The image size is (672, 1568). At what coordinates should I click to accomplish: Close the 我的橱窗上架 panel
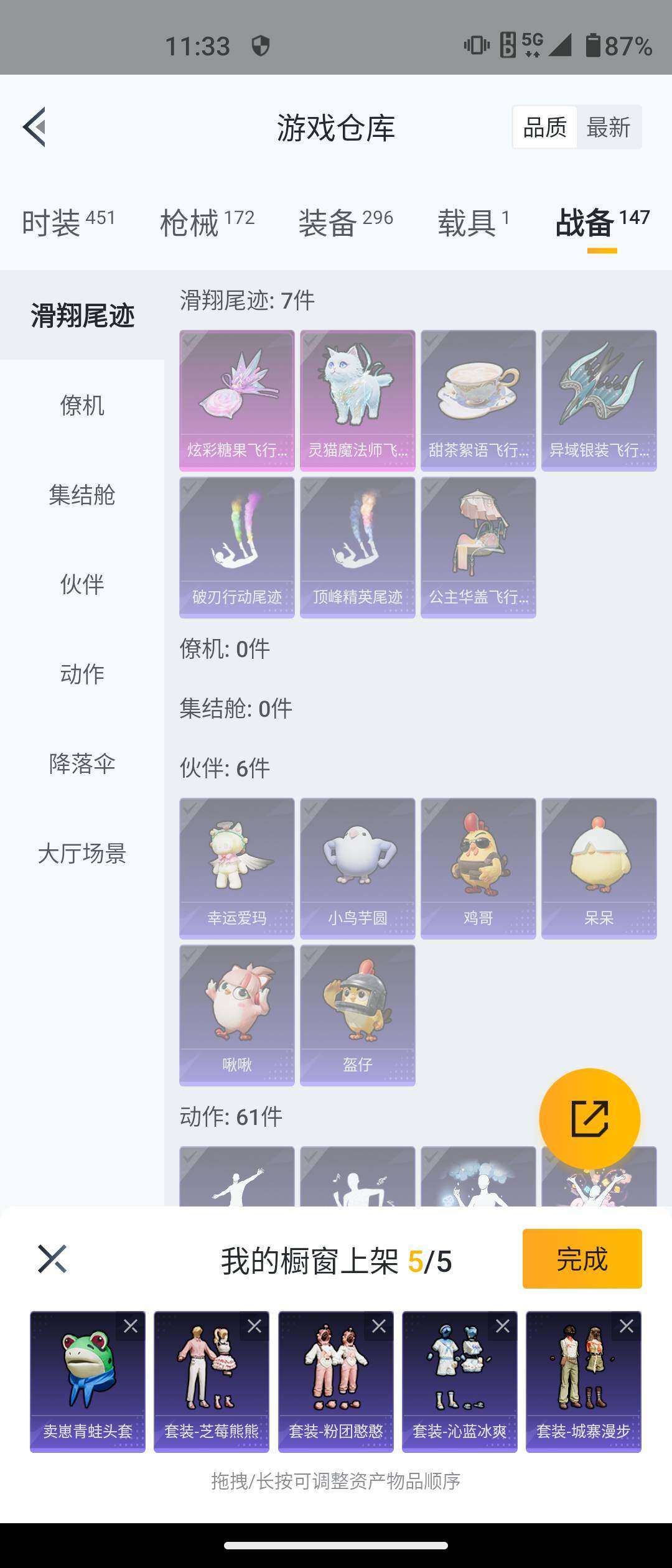click(x=52, y=1259)
